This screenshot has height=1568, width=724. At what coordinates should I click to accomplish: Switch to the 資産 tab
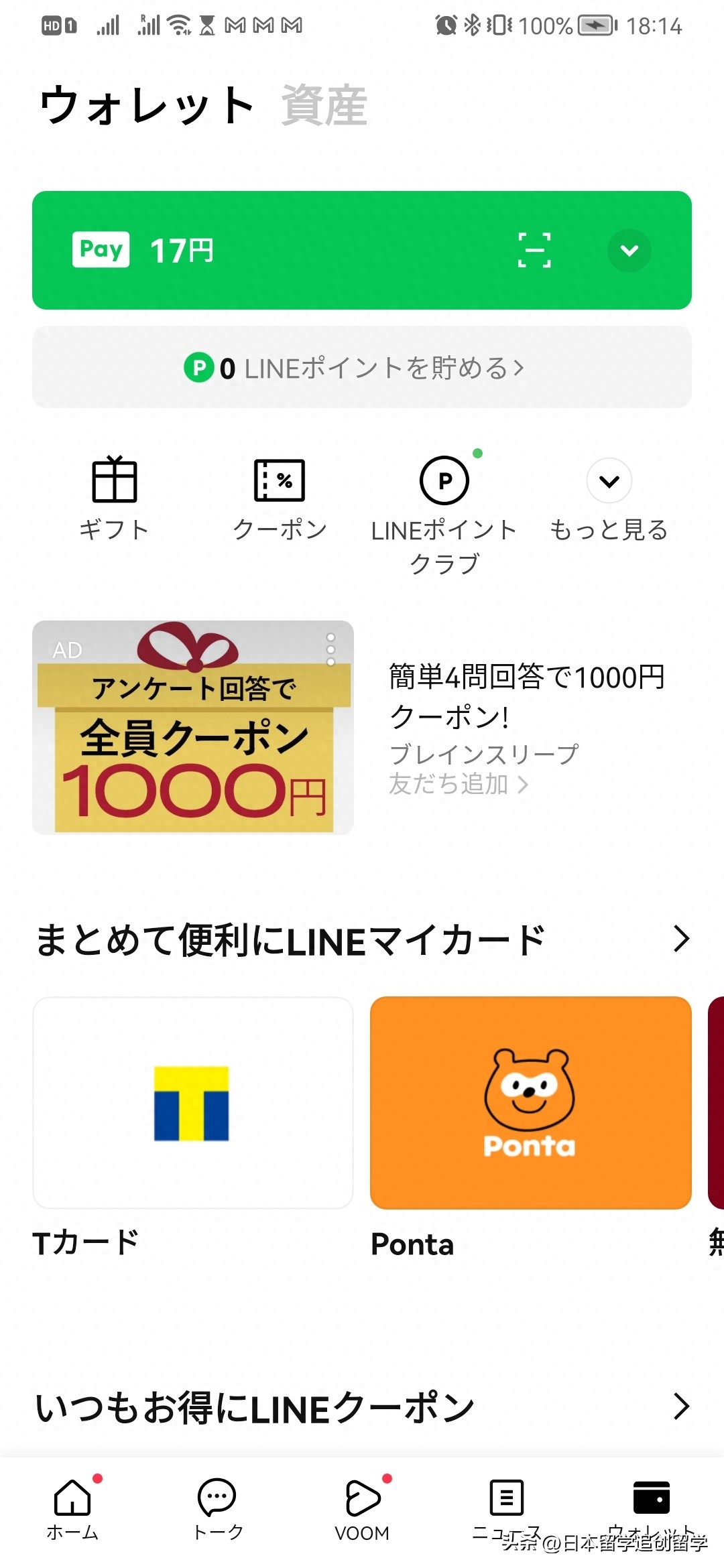tap(324, 104)
